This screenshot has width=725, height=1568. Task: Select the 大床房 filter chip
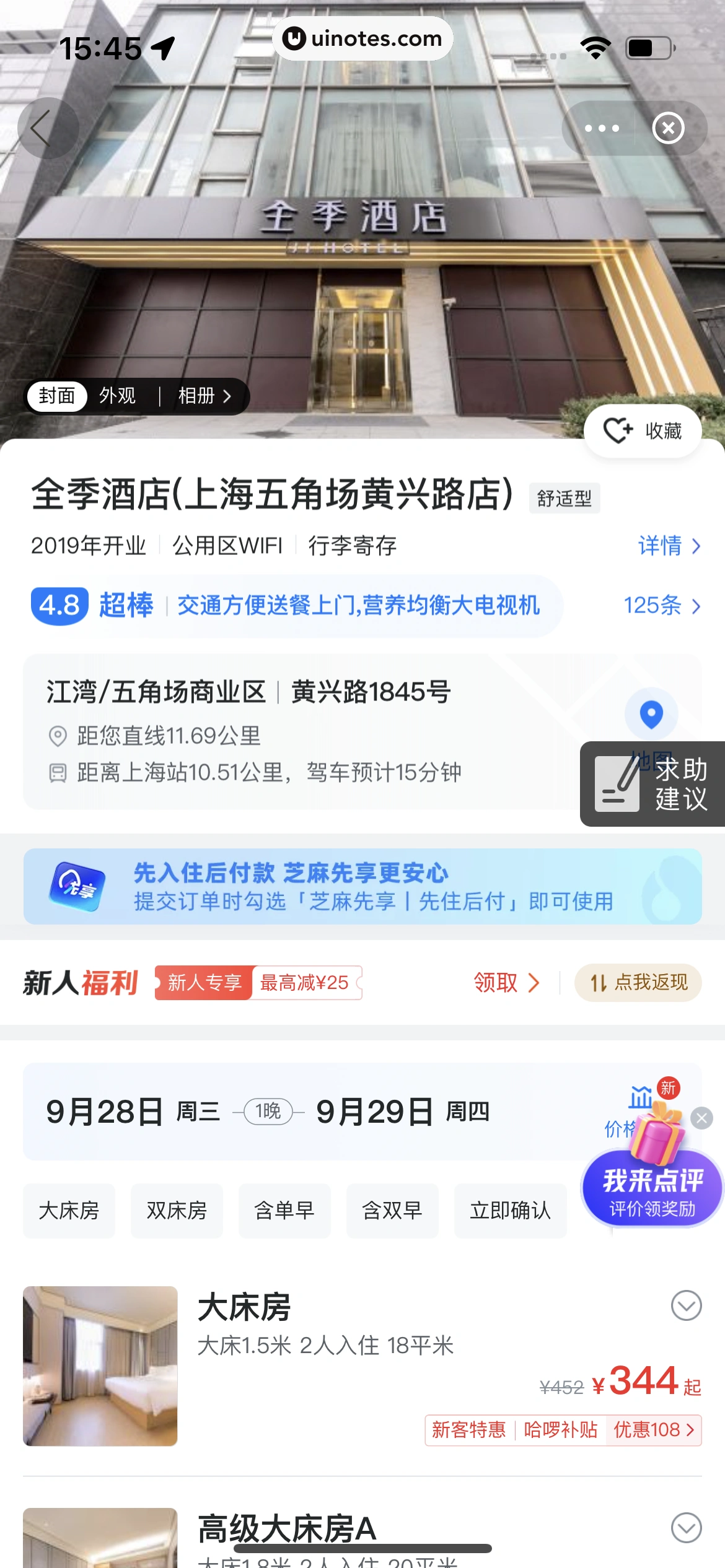68,1211
